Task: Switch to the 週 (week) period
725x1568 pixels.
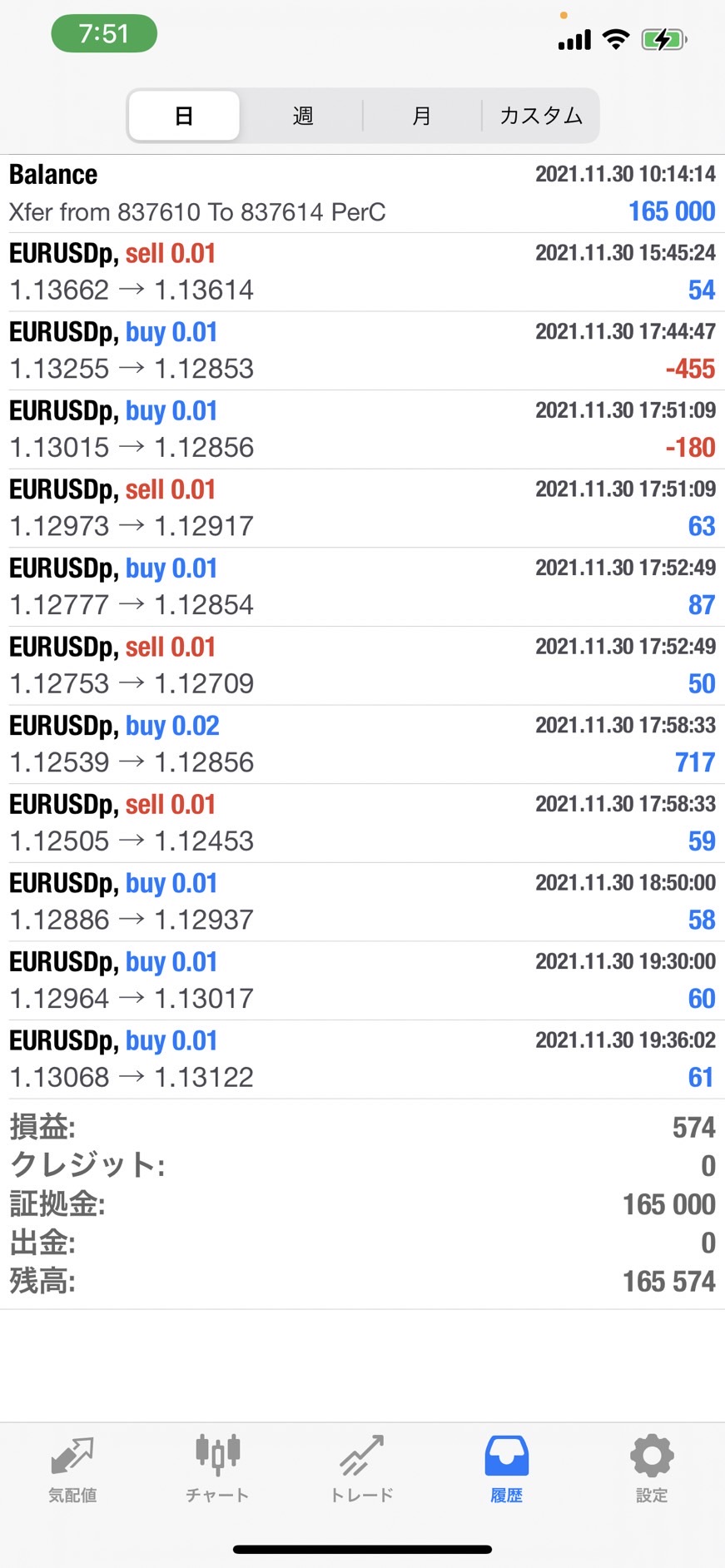Action: [x=303, y=116]
